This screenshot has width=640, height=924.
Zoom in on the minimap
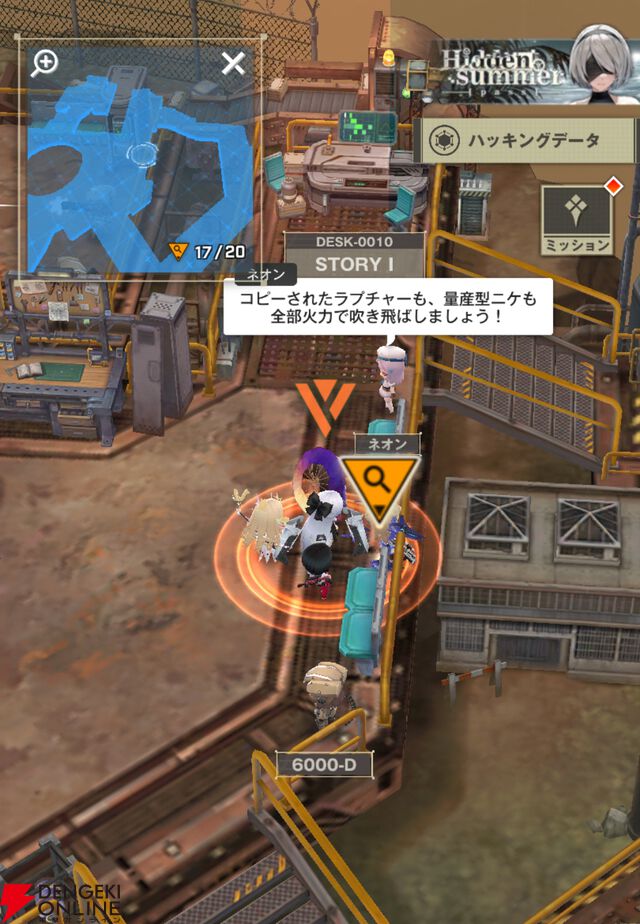44,63
